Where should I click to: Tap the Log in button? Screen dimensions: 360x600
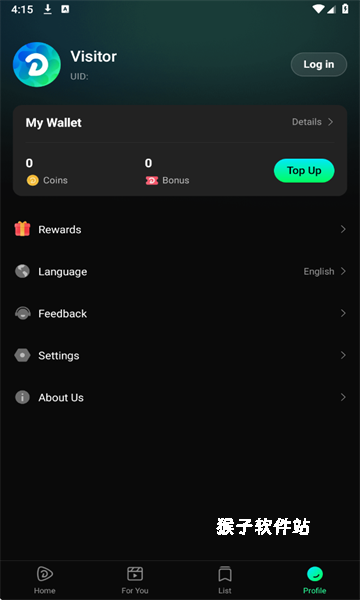(x=319, y=64)
